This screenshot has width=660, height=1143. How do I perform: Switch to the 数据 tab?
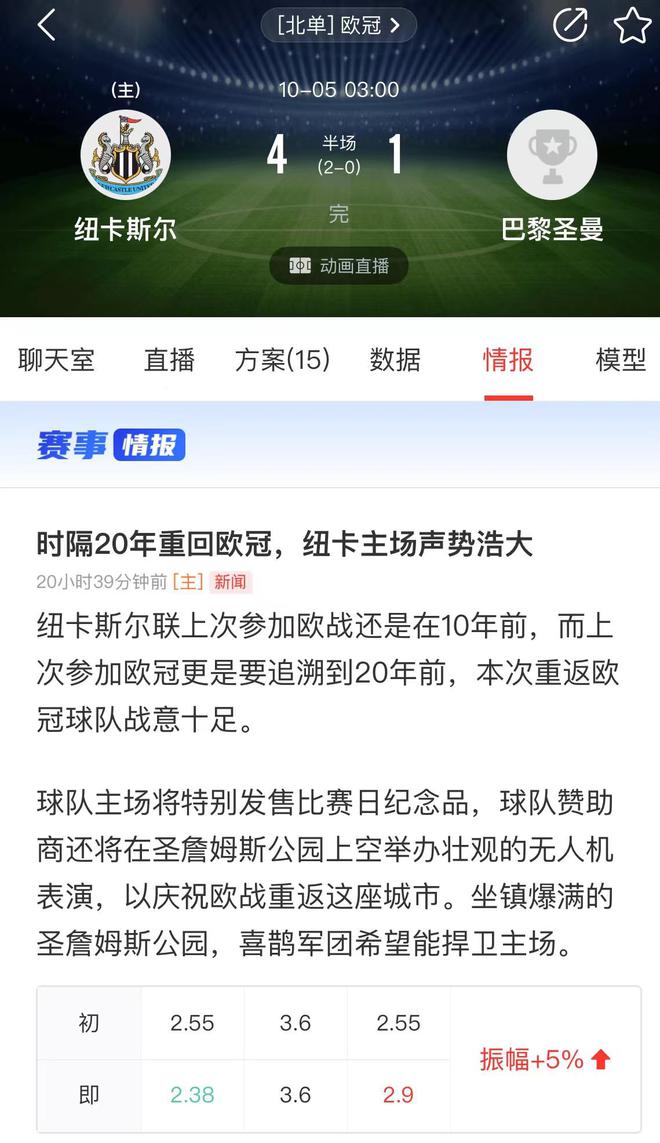(x=395, y=360)
